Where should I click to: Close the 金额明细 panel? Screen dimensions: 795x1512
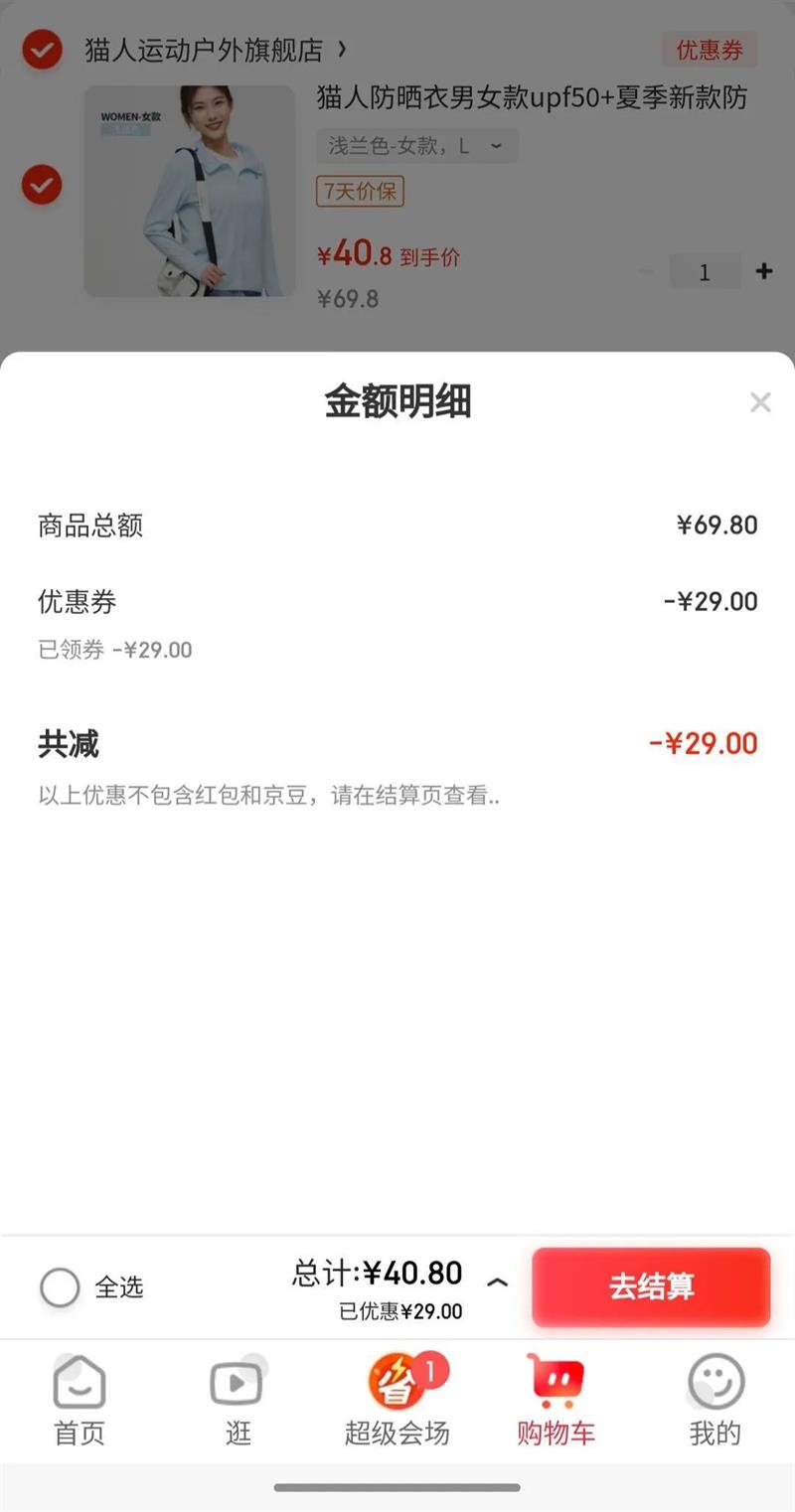[760, 402]
